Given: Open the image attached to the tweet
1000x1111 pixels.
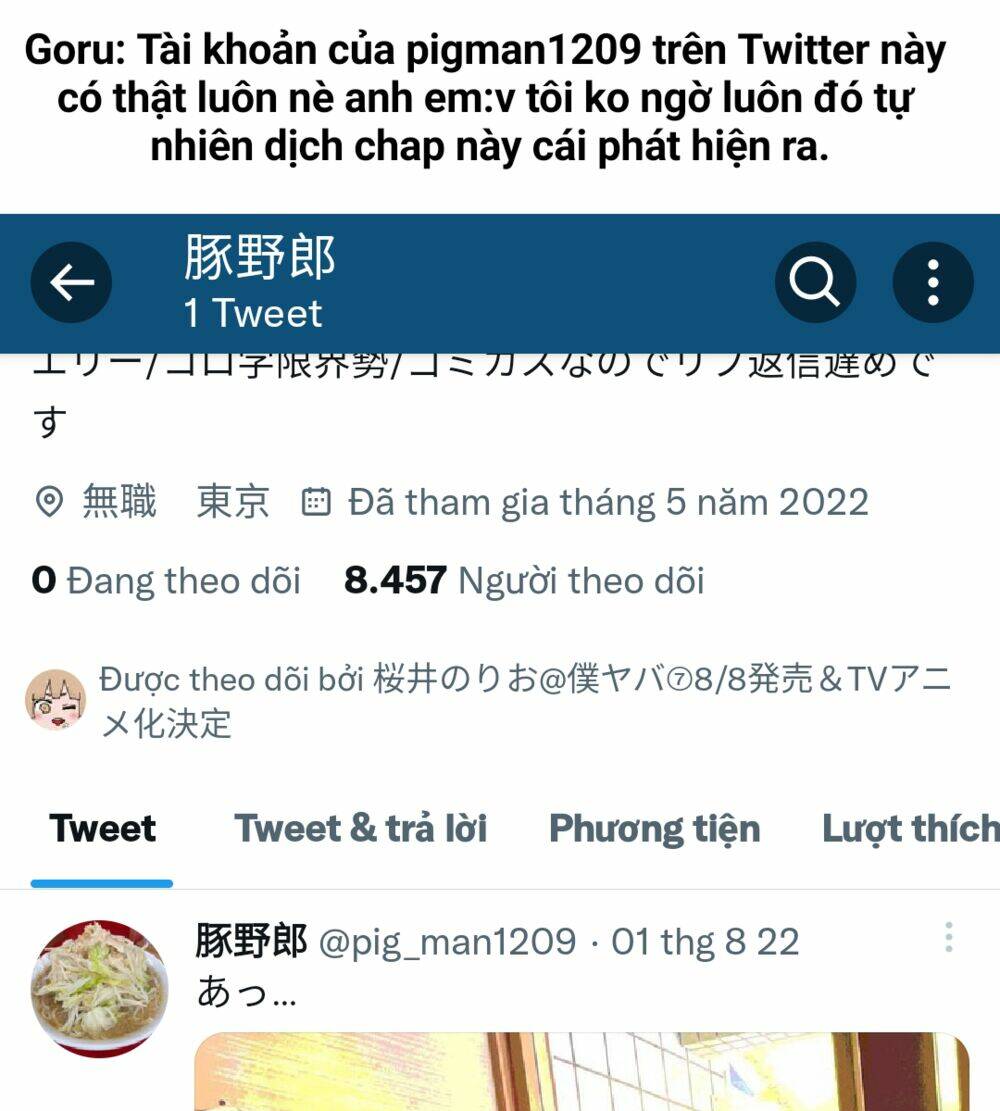Looking at the screenshot, I should (580, 1072).
